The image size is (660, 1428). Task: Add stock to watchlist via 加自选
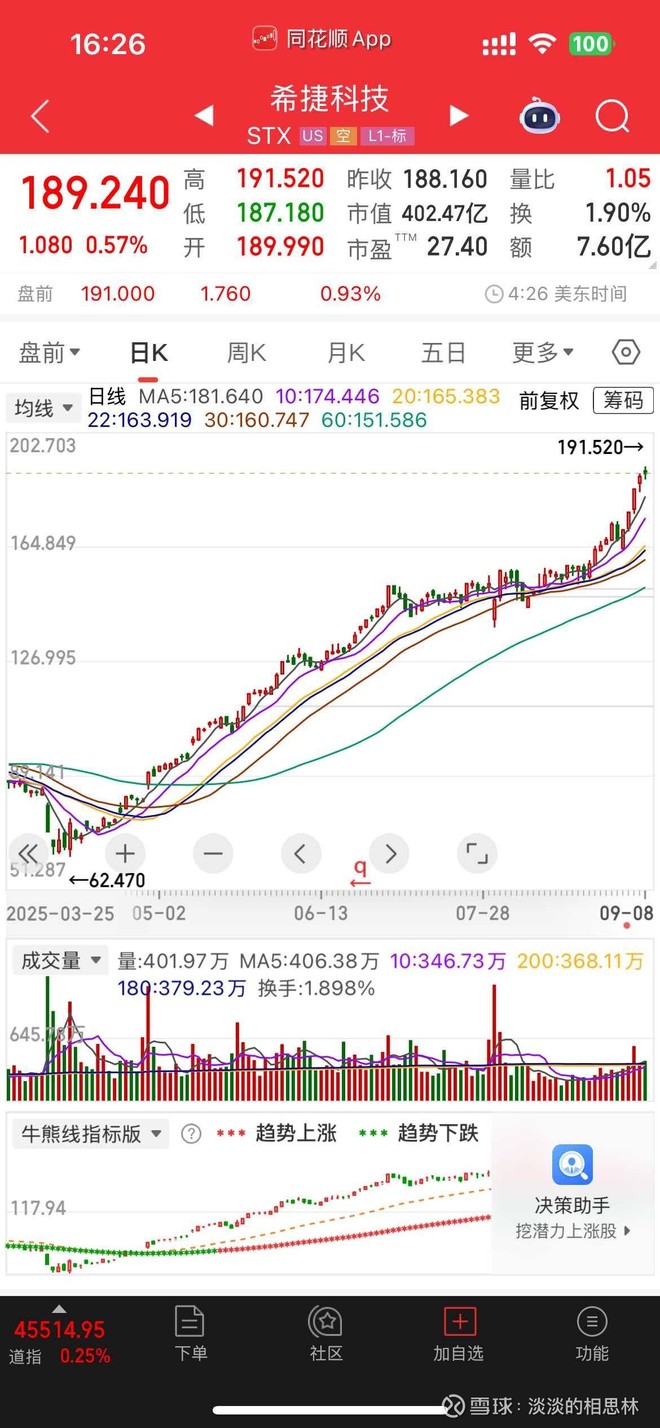(459, 1333)
